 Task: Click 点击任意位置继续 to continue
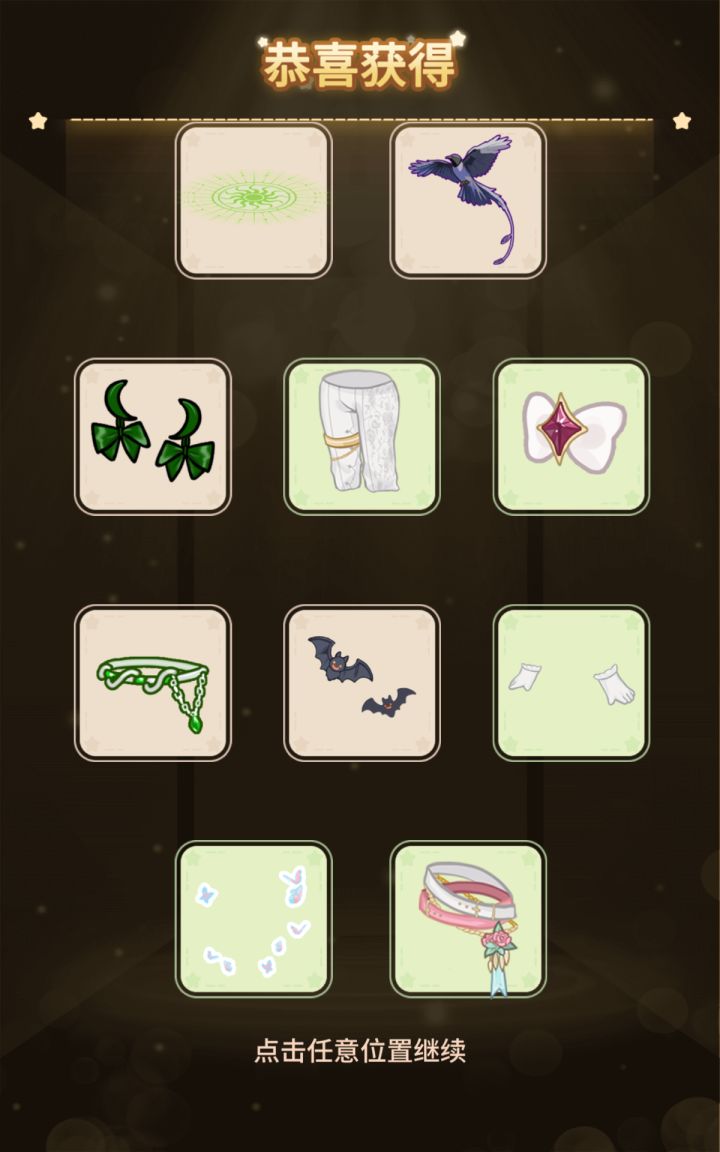point(360,1052)
